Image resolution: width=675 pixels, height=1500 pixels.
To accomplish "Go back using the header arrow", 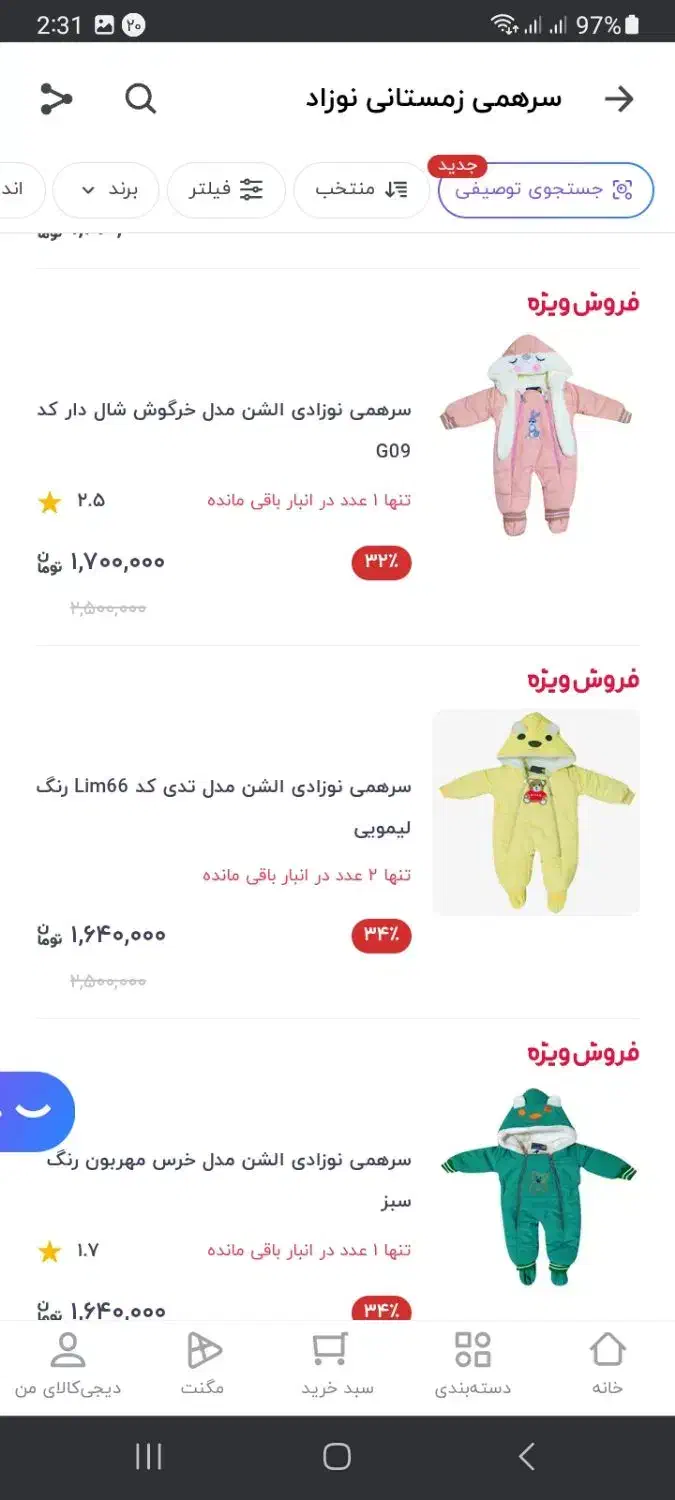I will (x=619, y=99).
